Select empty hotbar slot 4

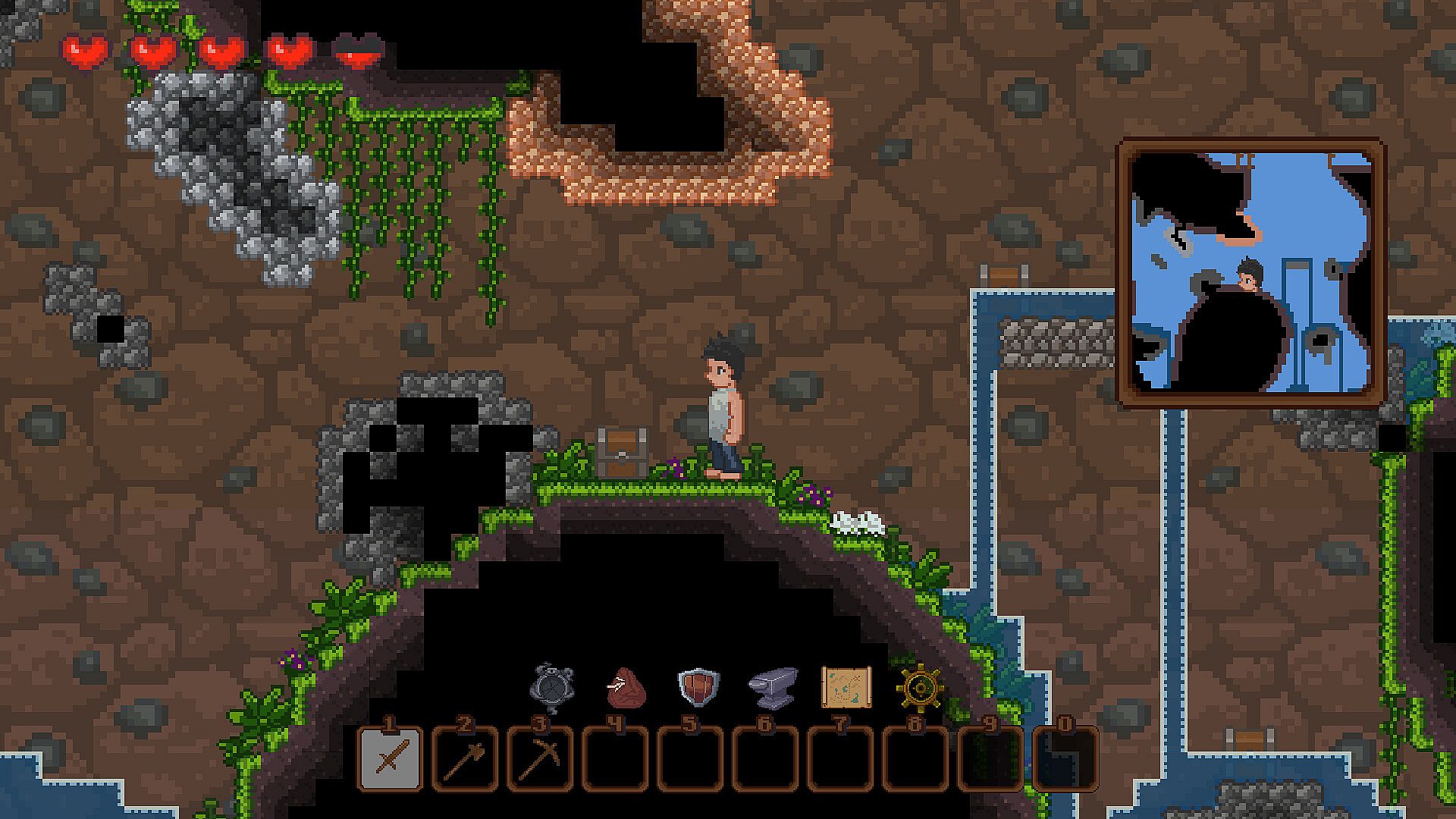coord(614,759)
